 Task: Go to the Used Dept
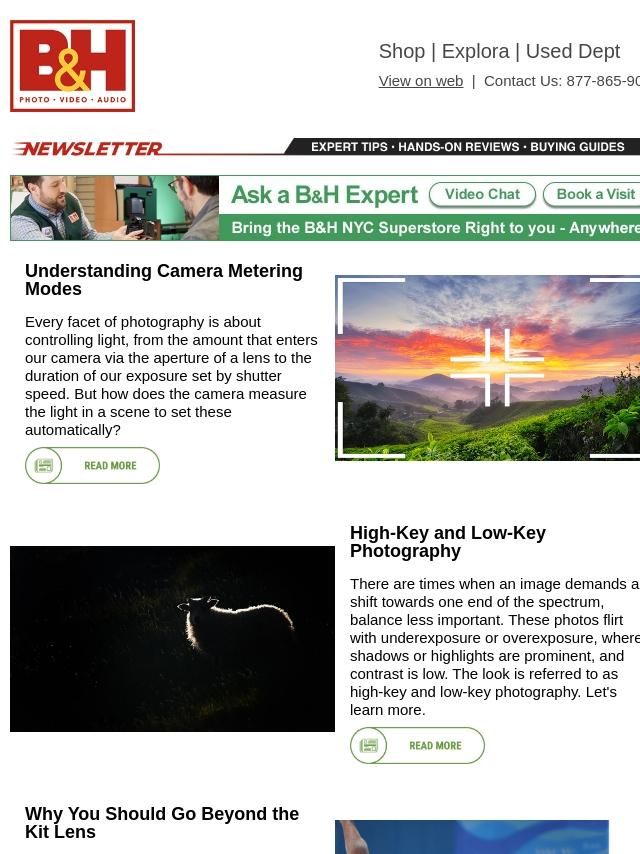(x=572, y=51)
